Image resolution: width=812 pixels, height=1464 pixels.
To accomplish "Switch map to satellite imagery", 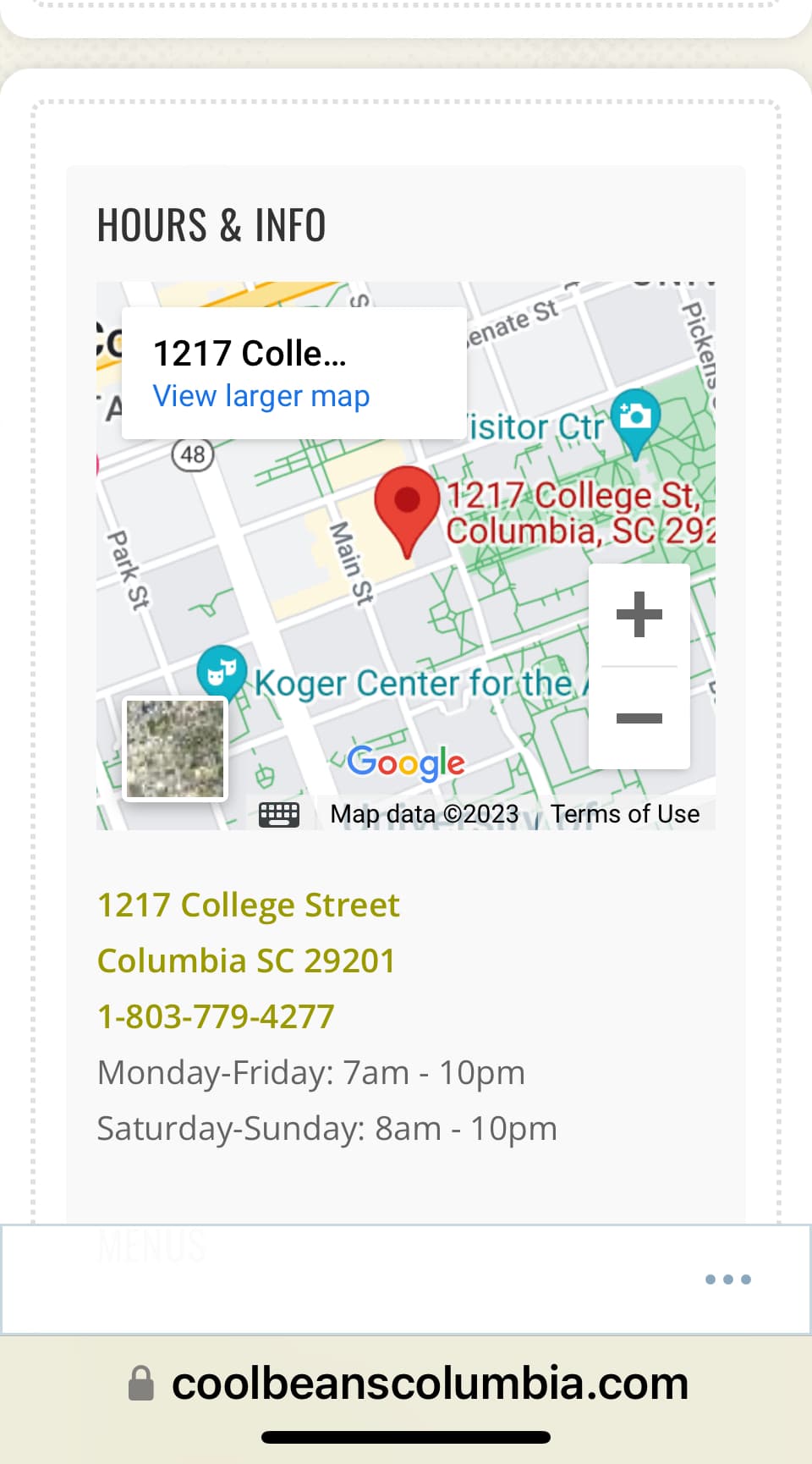I will tap(175, 748).
